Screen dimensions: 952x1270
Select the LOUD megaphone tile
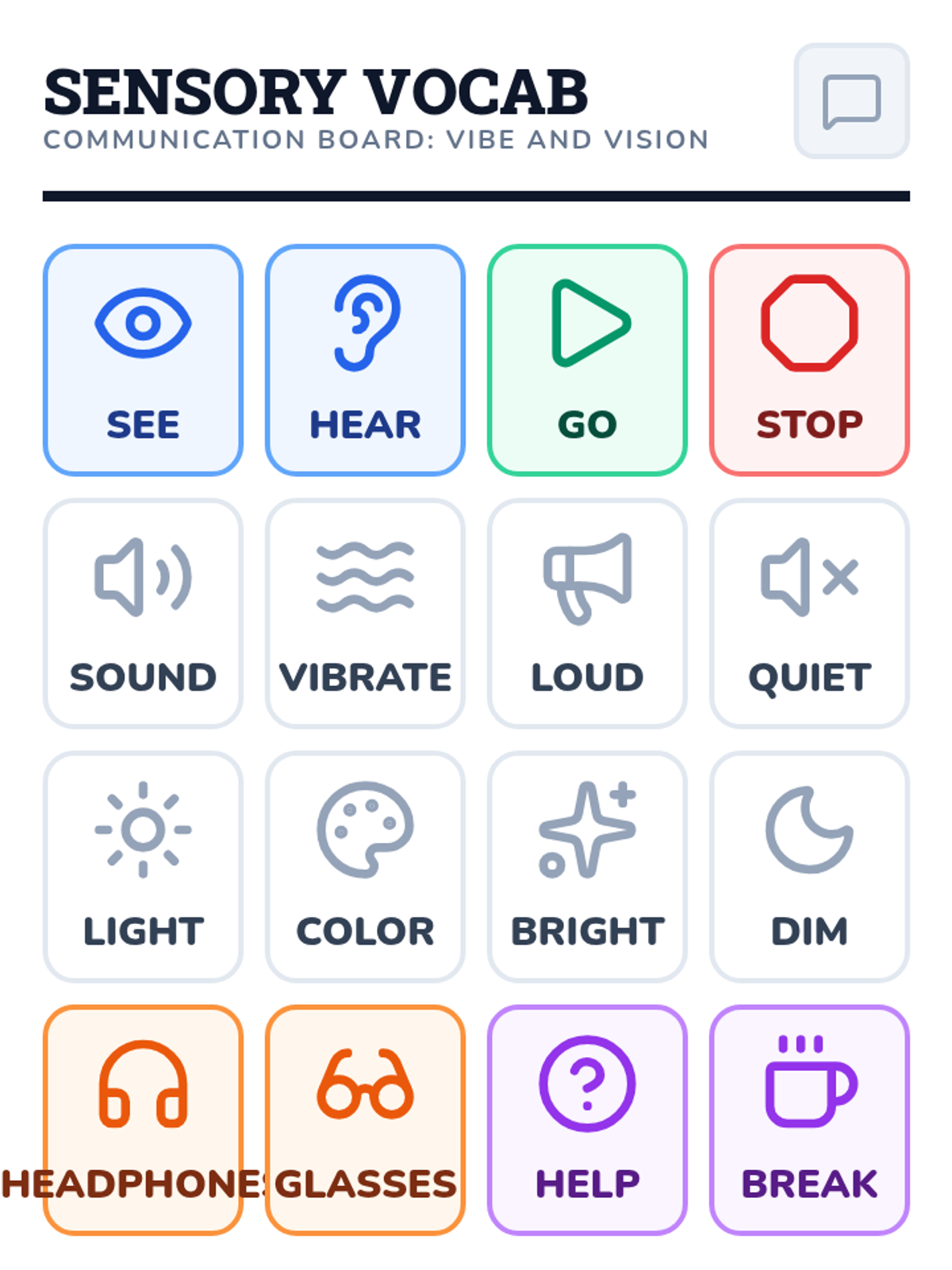tap(587, 614)
